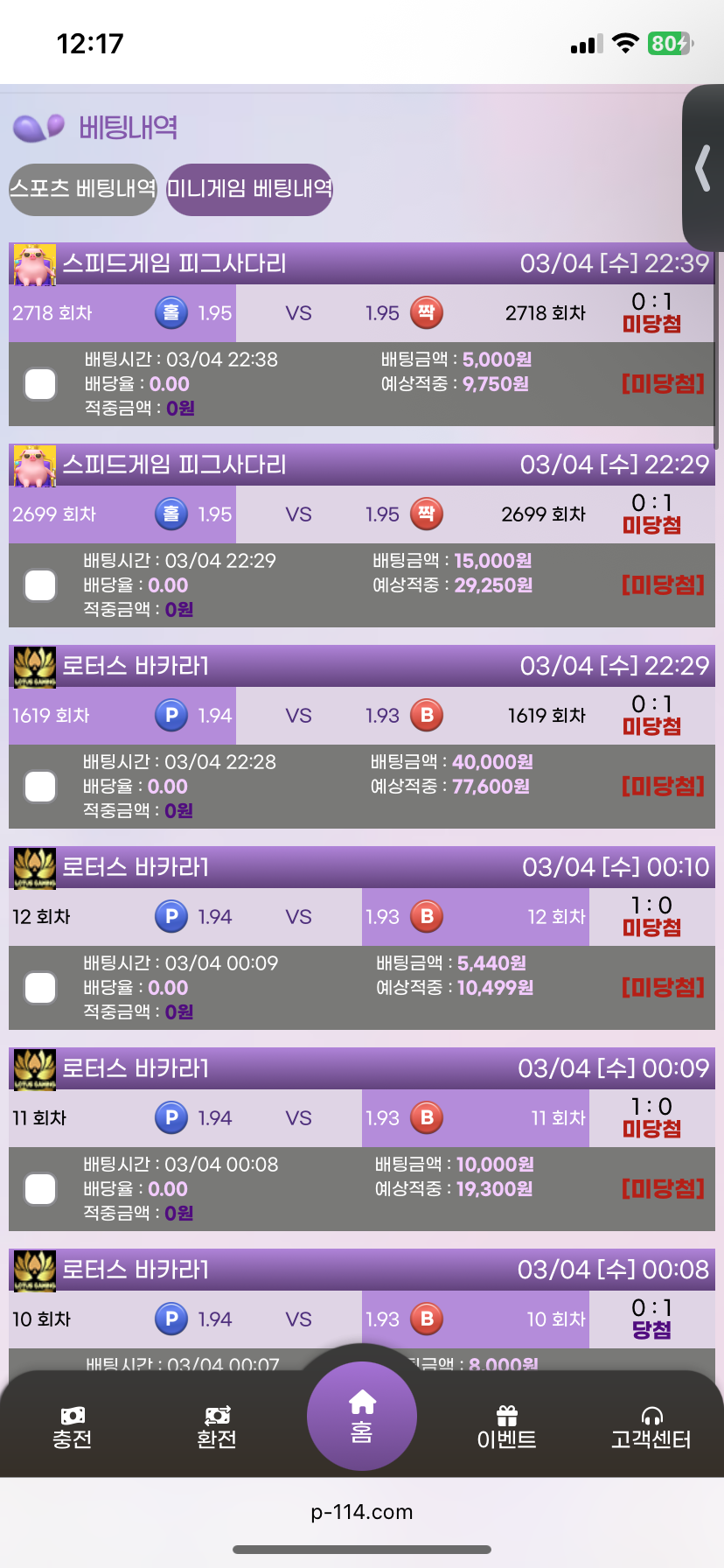The width and height of the screenshot is (724, 1568).
Task: Go to 환전 in the bottom bar
Action: click(x=217, y=1428)
